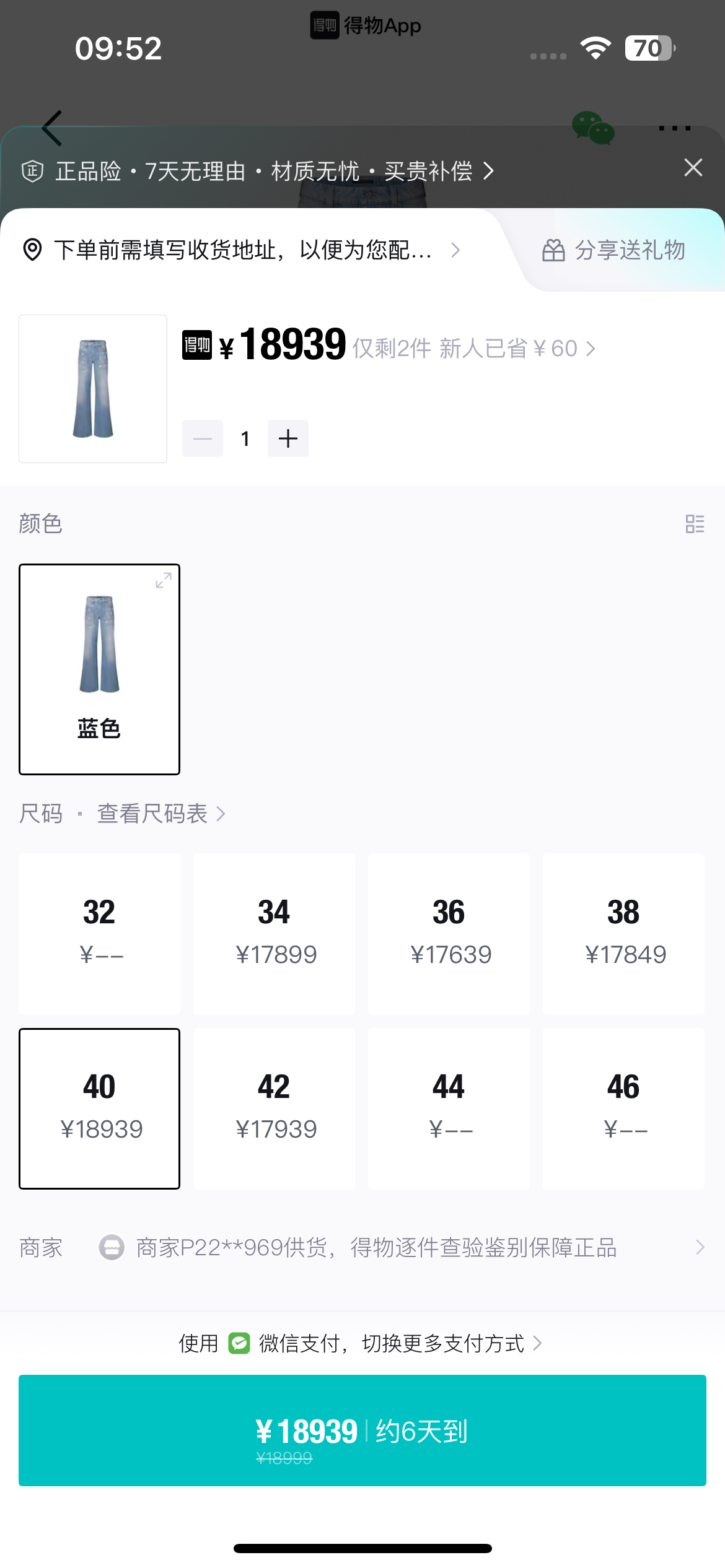
Task: Switch the color list layout view
Action: pos(695,524)
